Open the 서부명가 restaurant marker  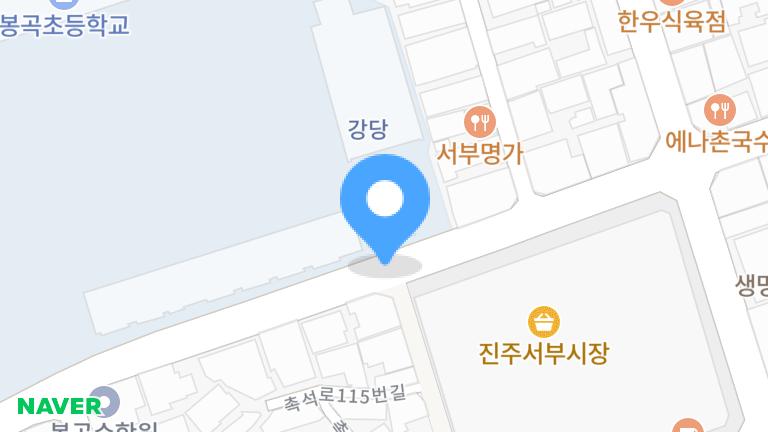point(481,123)
